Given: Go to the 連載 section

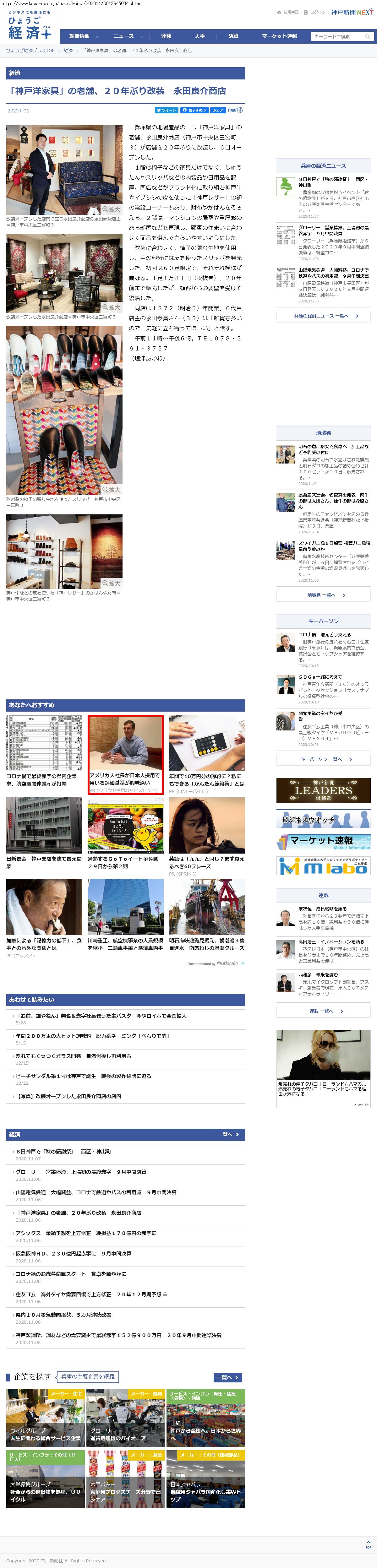Looking at the screenshot, I should click(x=166, y=36).
